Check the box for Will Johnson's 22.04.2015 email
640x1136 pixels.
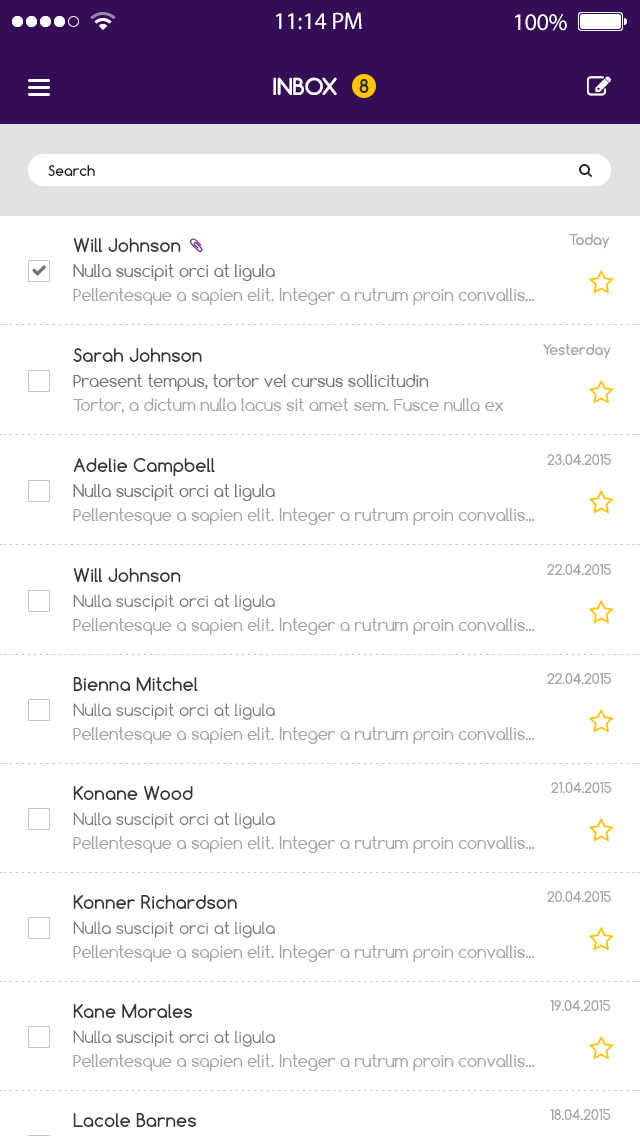[39, 601]
